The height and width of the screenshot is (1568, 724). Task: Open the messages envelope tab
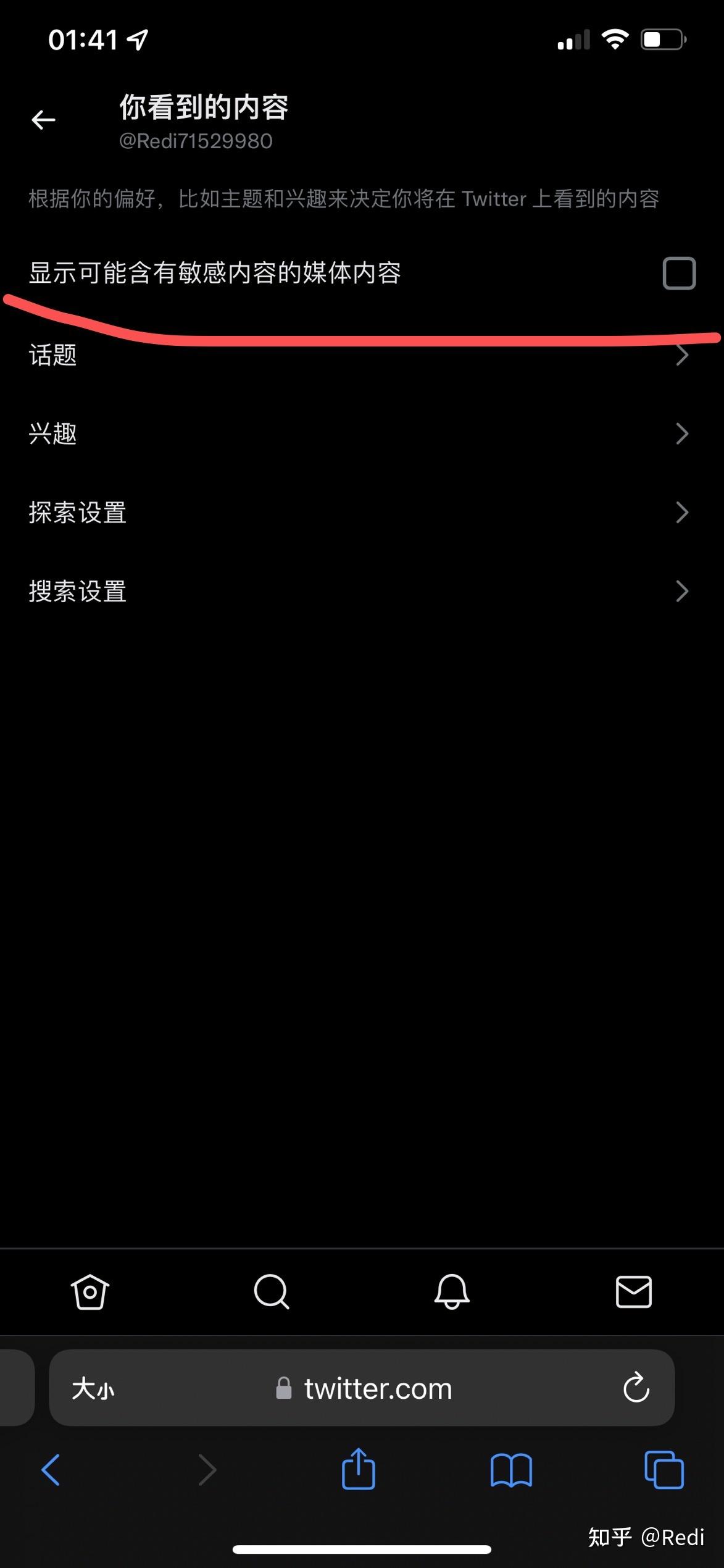634,1292
